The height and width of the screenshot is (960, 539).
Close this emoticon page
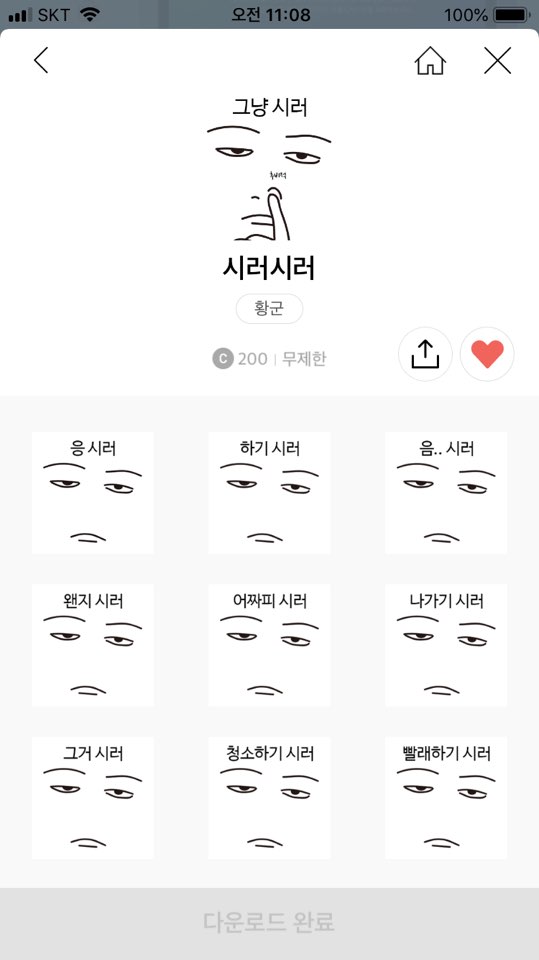[497, 61]
